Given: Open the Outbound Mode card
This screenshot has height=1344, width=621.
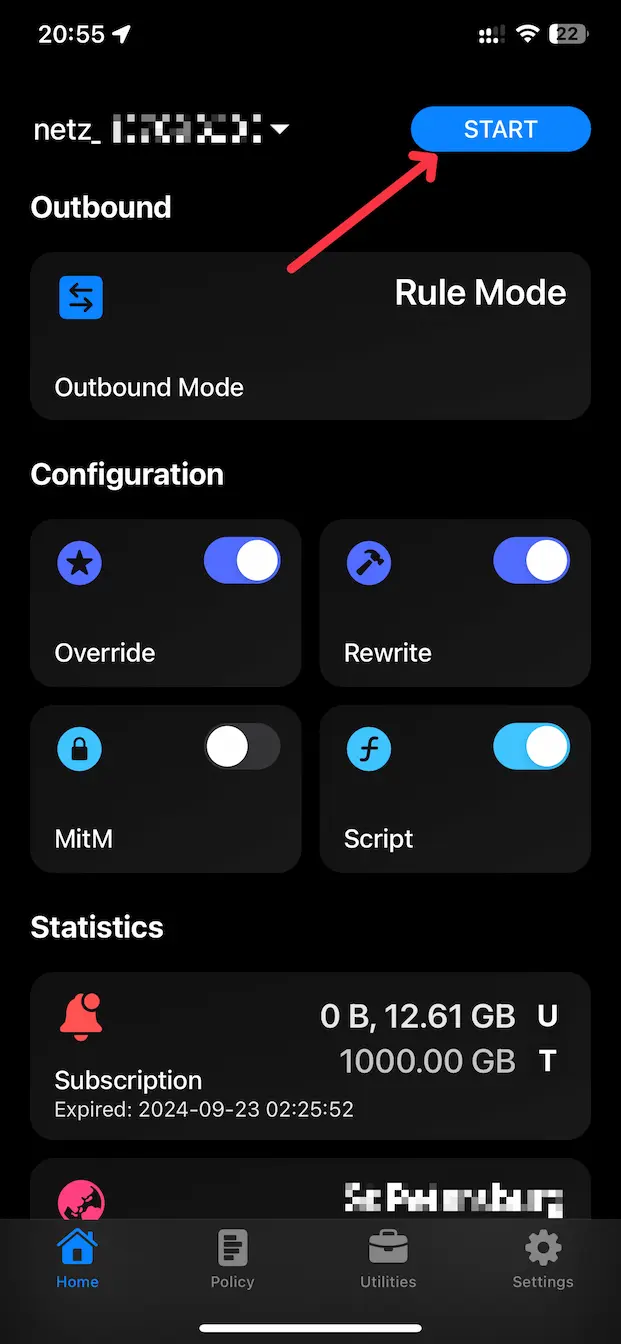Looking at the screenshot, I should coord(310,335).
